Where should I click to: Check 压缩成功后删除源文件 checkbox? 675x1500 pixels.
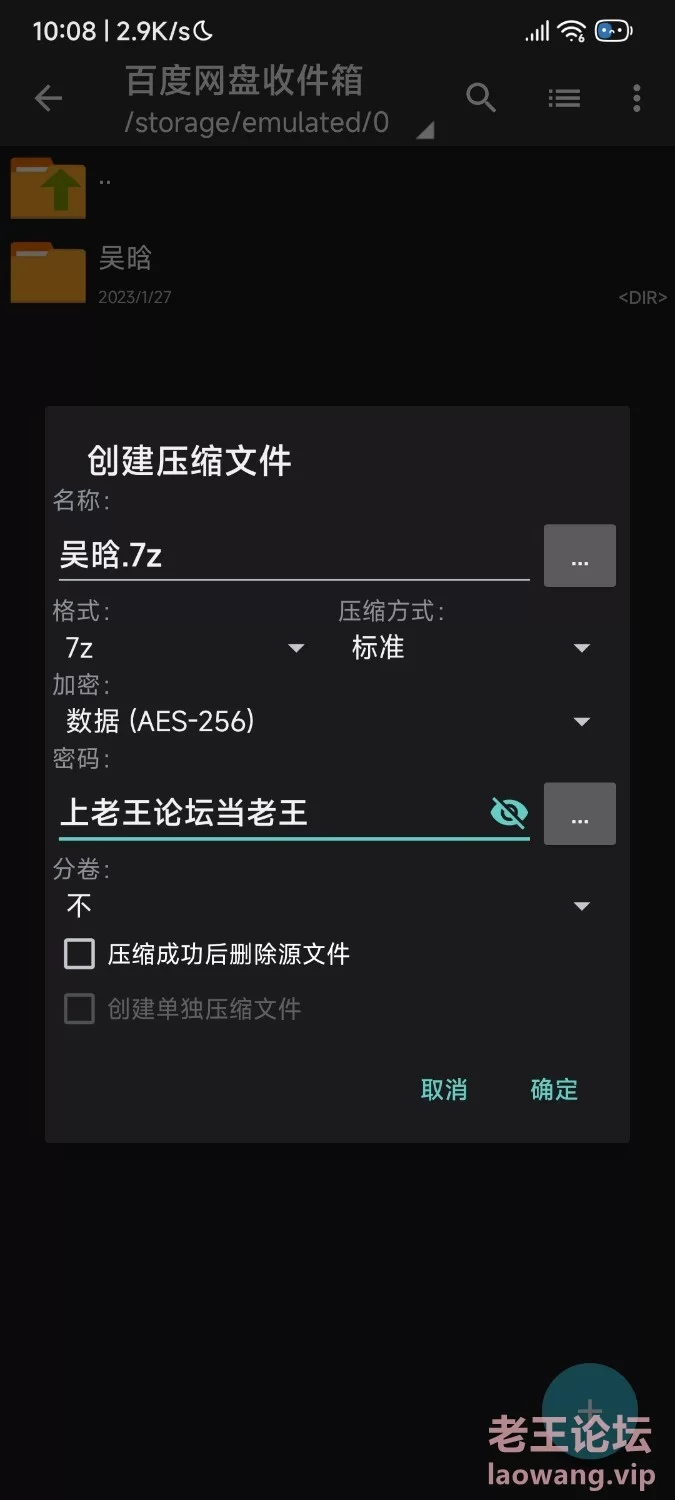point(79,954)
